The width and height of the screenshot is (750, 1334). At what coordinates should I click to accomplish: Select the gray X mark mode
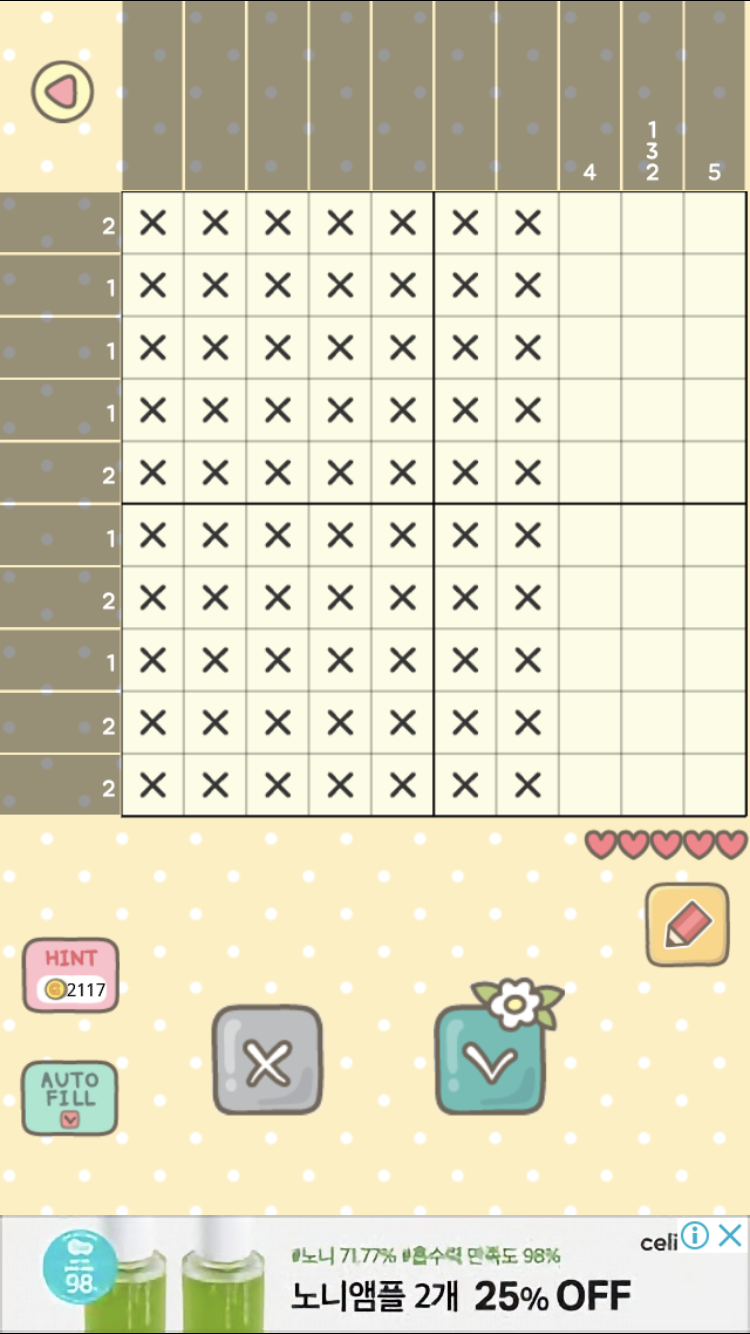tap(267, 1060)
